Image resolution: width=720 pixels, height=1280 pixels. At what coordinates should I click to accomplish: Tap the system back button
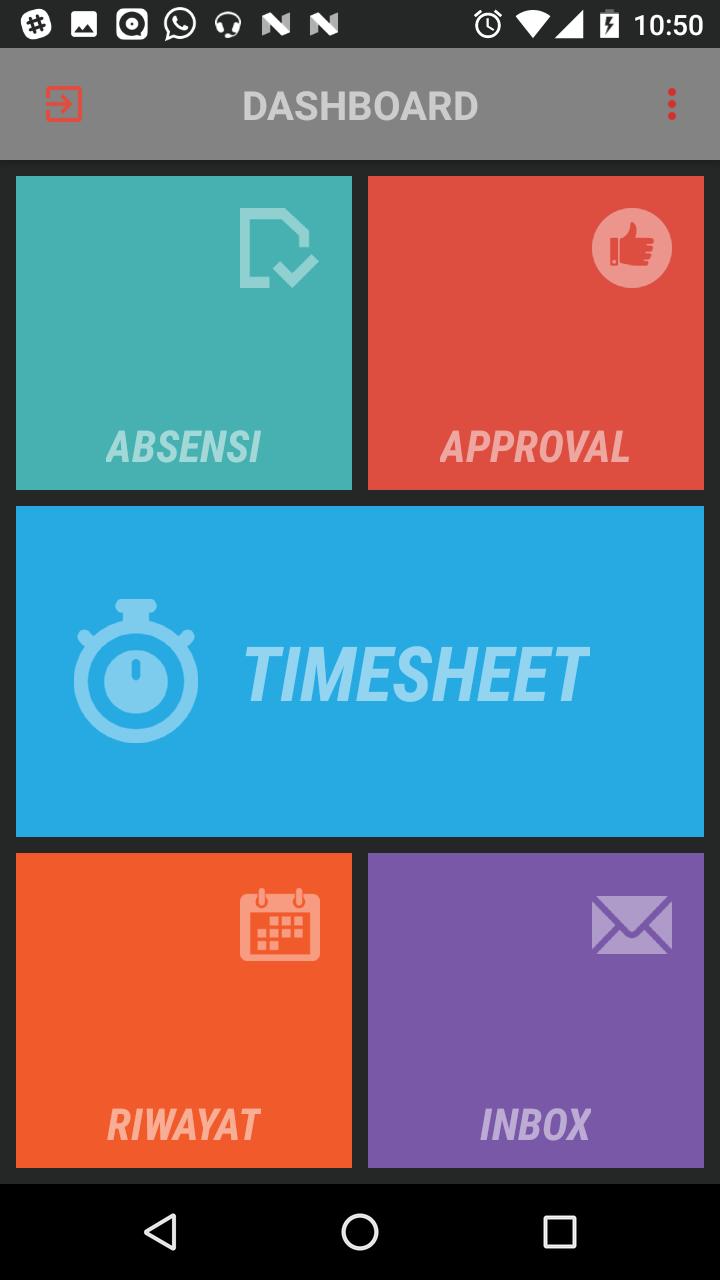tap(160, 1232)
